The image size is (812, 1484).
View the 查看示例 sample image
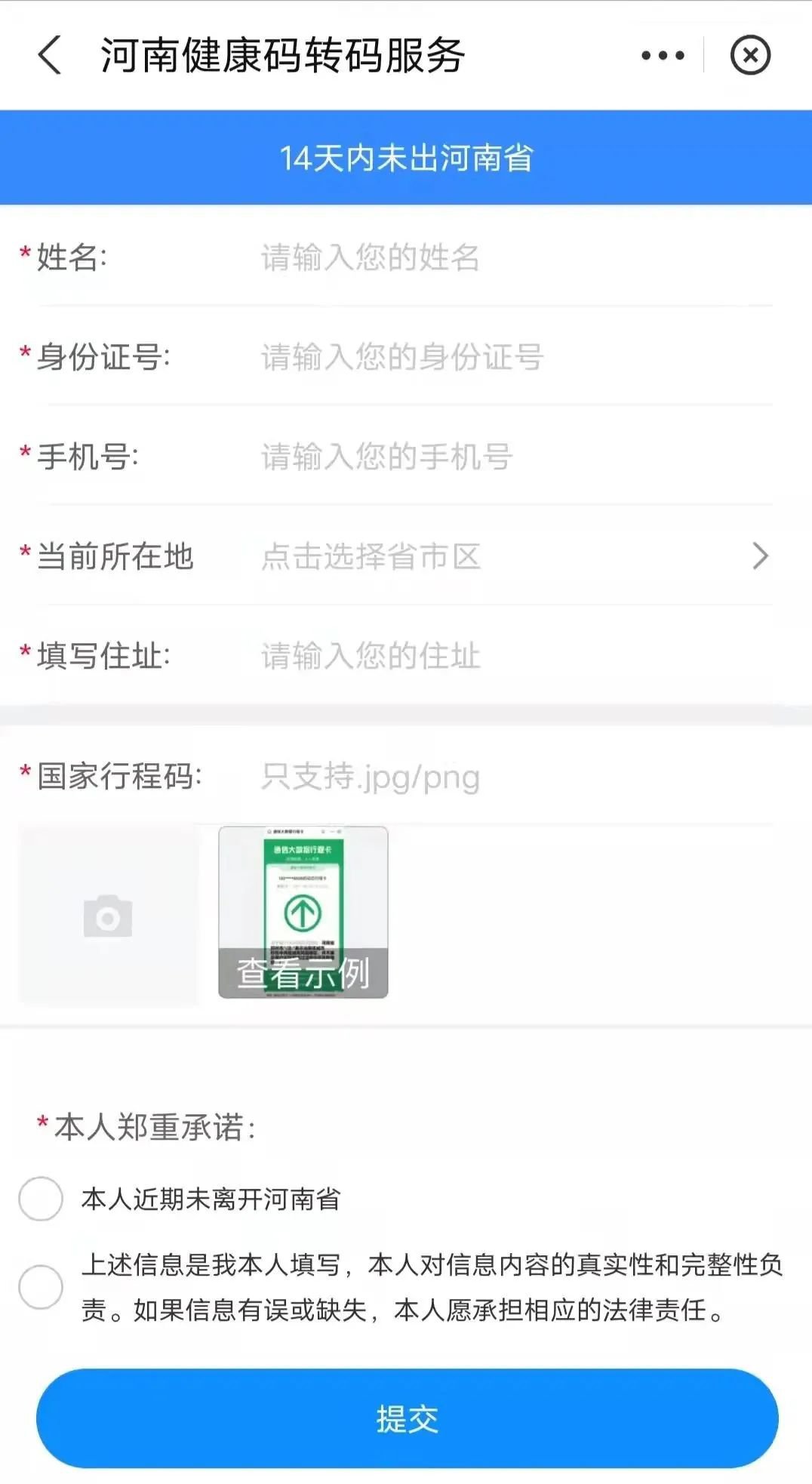[x=303, y=913]
